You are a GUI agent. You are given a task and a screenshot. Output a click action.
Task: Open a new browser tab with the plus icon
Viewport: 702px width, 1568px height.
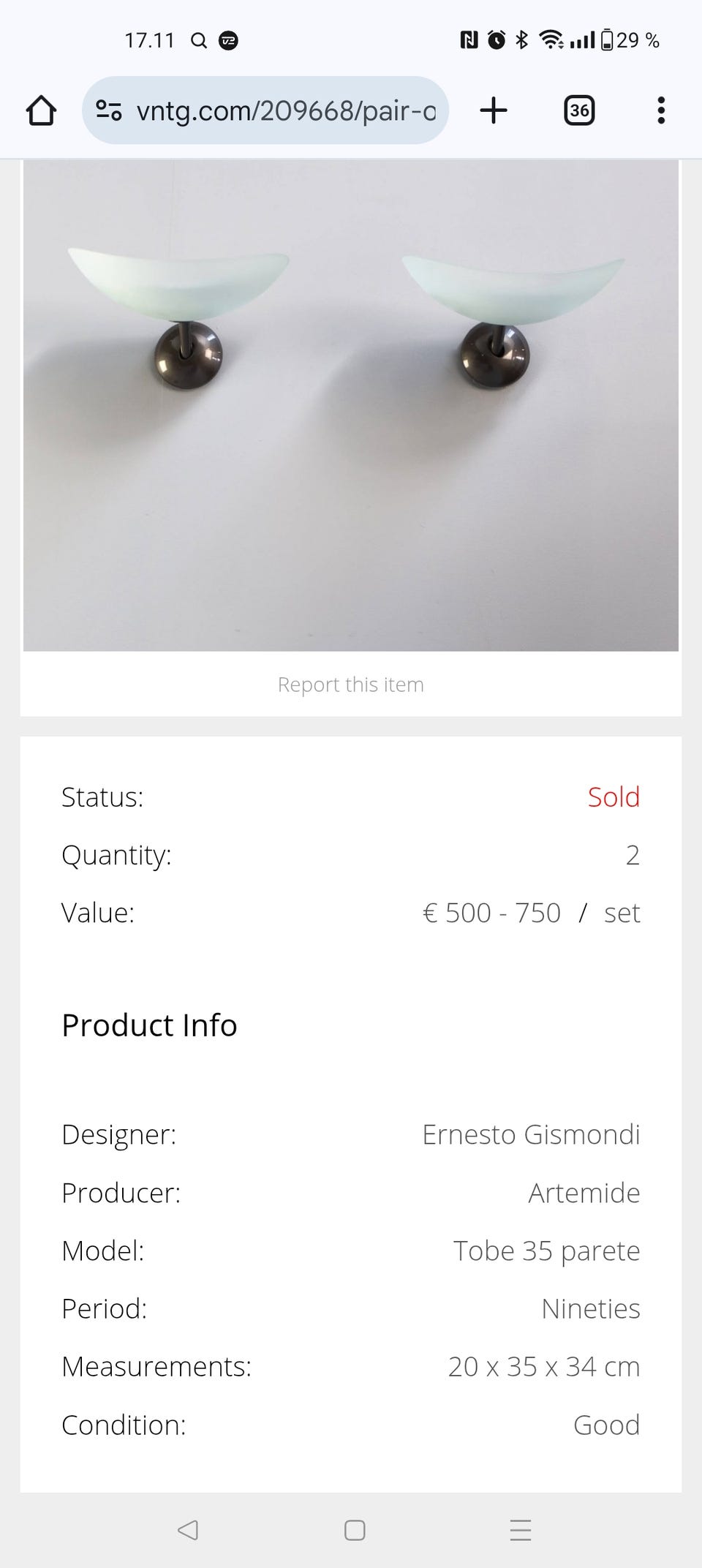coord(493,110)
